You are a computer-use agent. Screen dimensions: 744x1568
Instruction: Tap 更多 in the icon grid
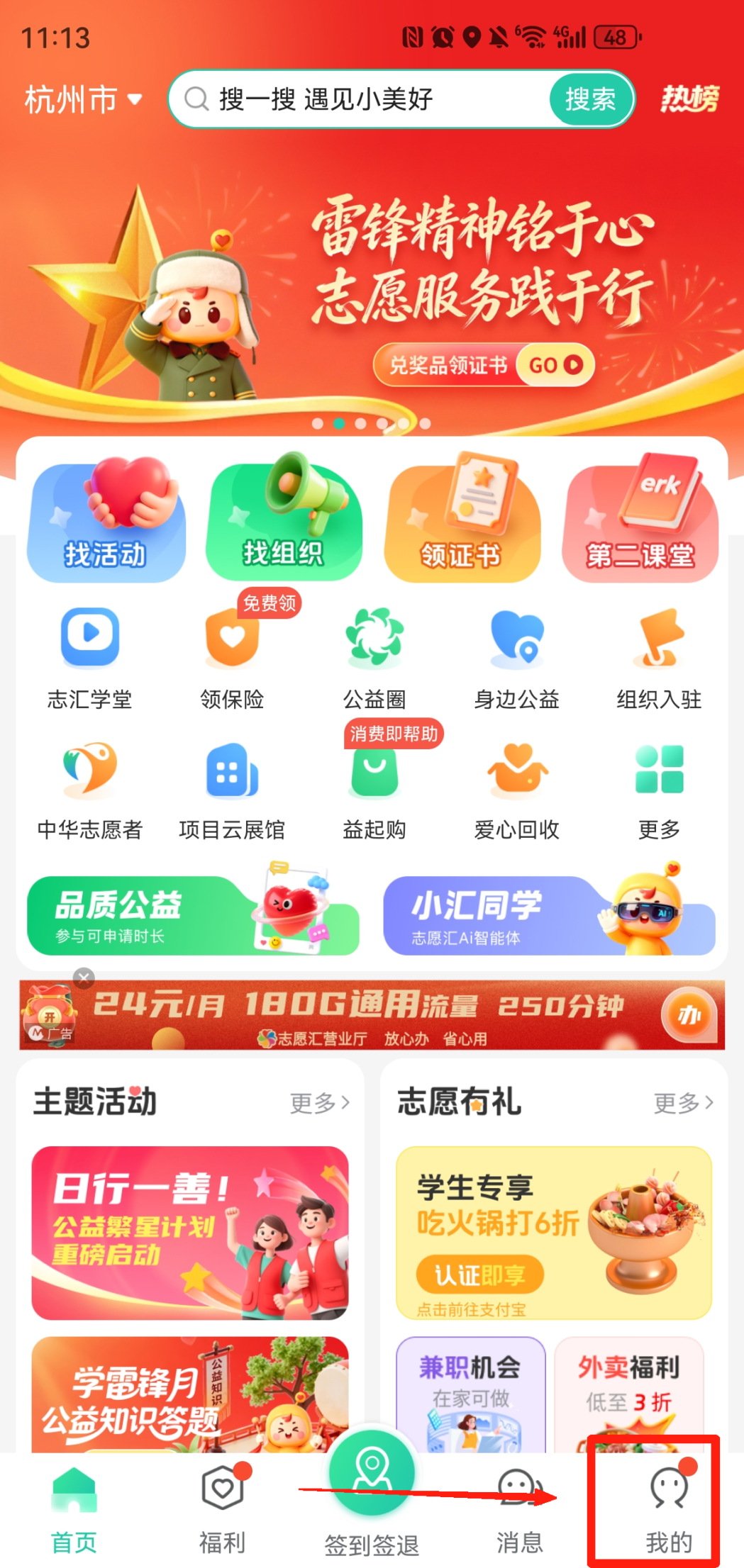click(x=659, y=788)
